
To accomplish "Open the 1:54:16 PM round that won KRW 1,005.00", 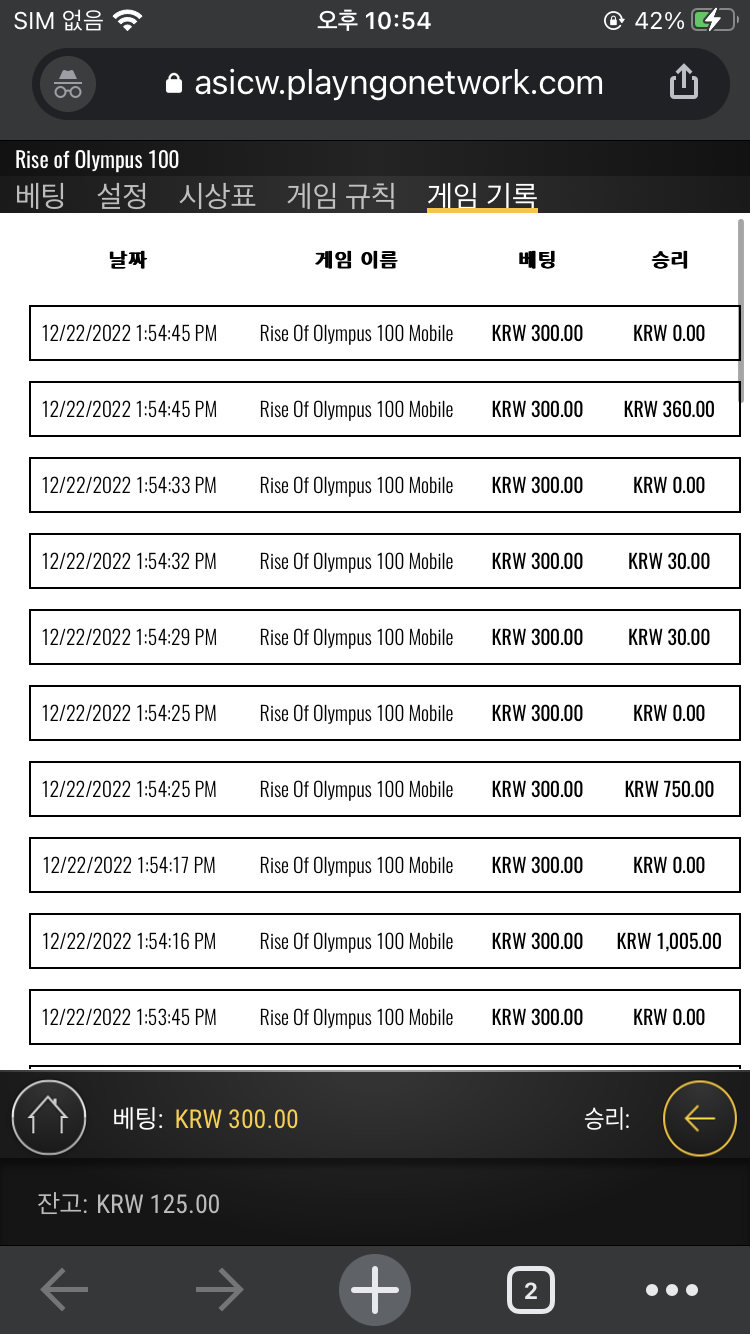I will click(384, 941).
